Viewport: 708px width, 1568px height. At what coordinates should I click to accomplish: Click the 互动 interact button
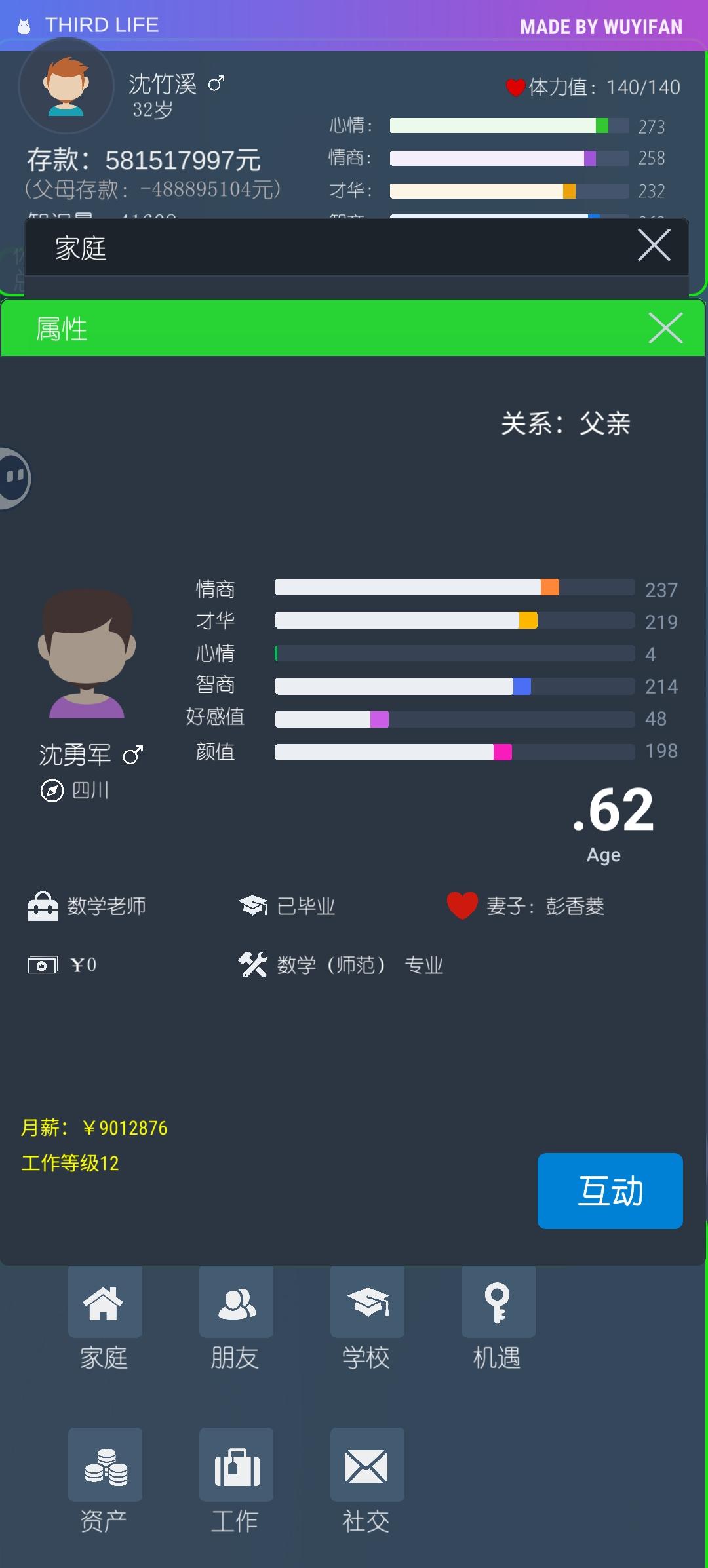pyautogui.click(x=610, y=1191)
